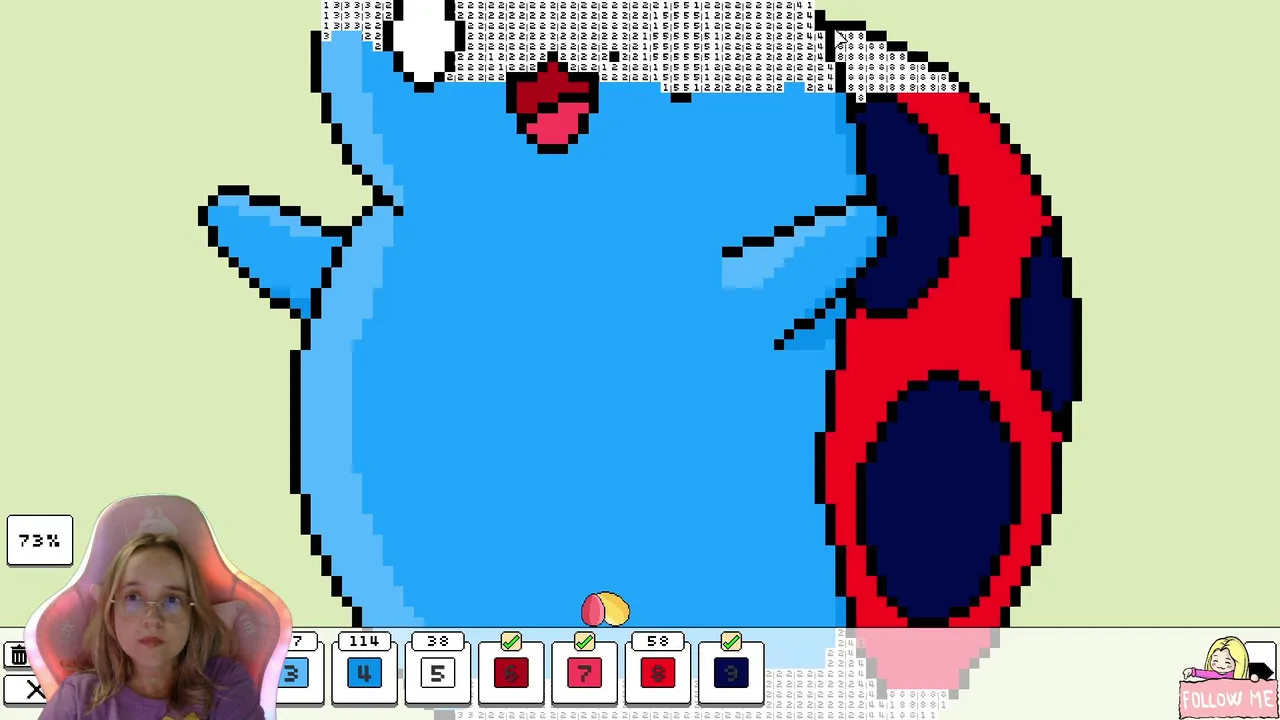This screenshot has width=1280, height=720.
Task: Select pink color number 7
Action: [584, 674]
